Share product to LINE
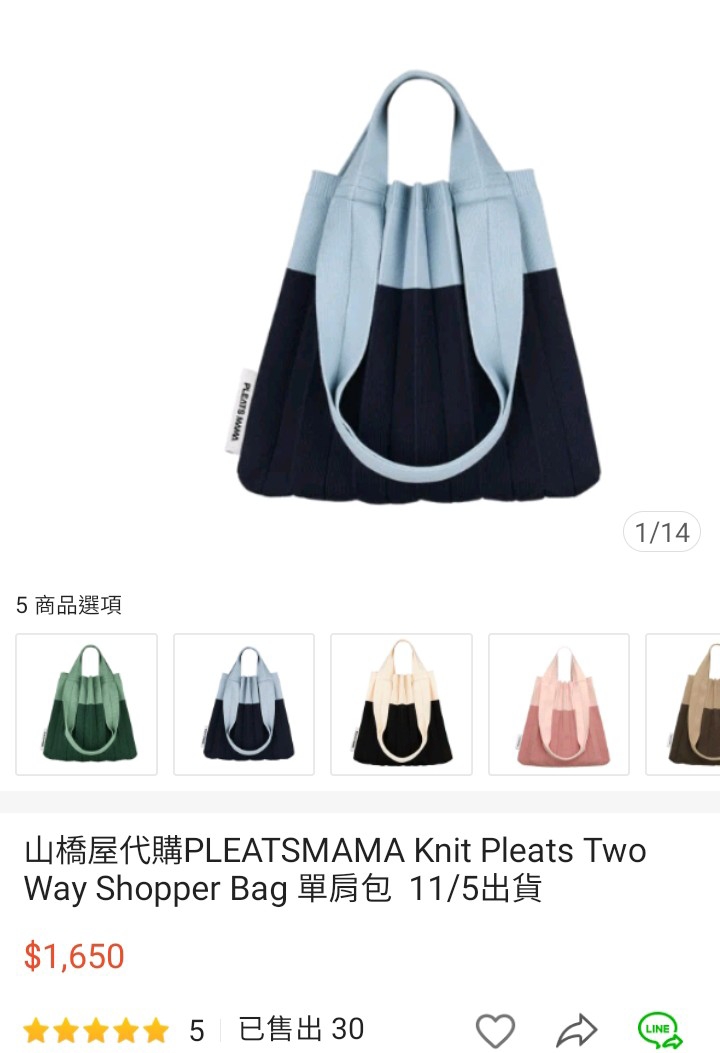This screenshot has width=720, height=1053. [659, 1029]
